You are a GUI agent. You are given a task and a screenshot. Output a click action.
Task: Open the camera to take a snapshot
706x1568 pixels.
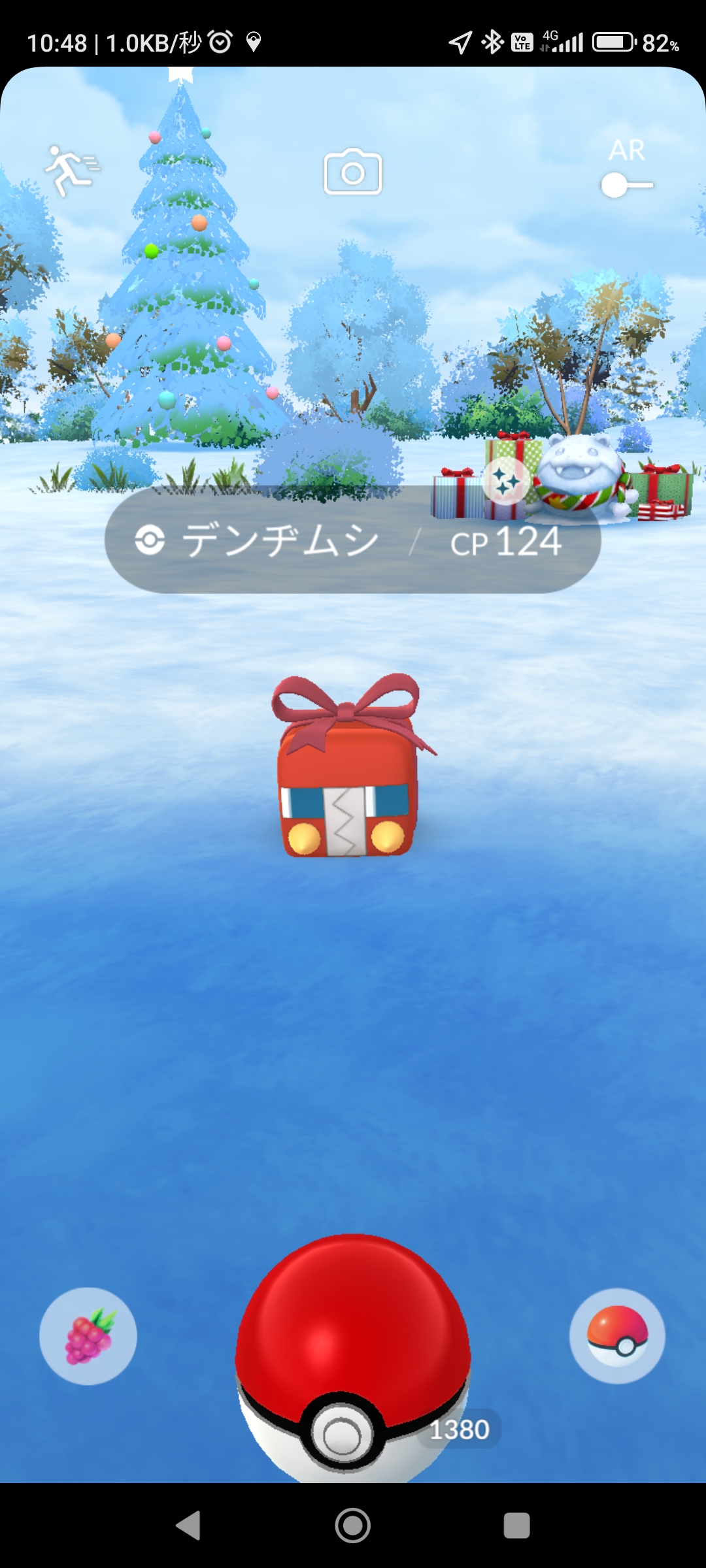pyautogui.click(x=353, y=172)
